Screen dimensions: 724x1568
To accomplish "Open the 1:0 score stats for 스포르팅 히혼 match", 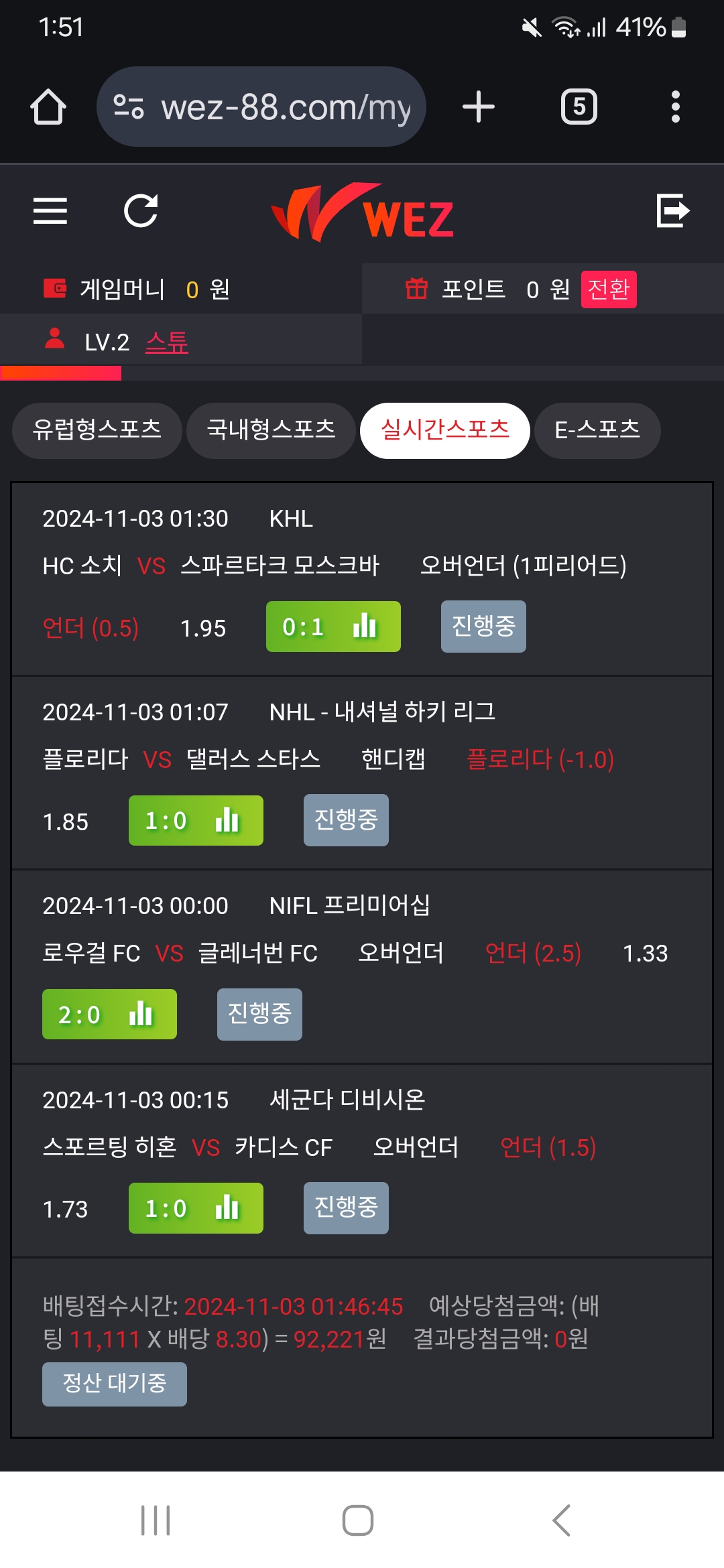I will [196, 1208].
